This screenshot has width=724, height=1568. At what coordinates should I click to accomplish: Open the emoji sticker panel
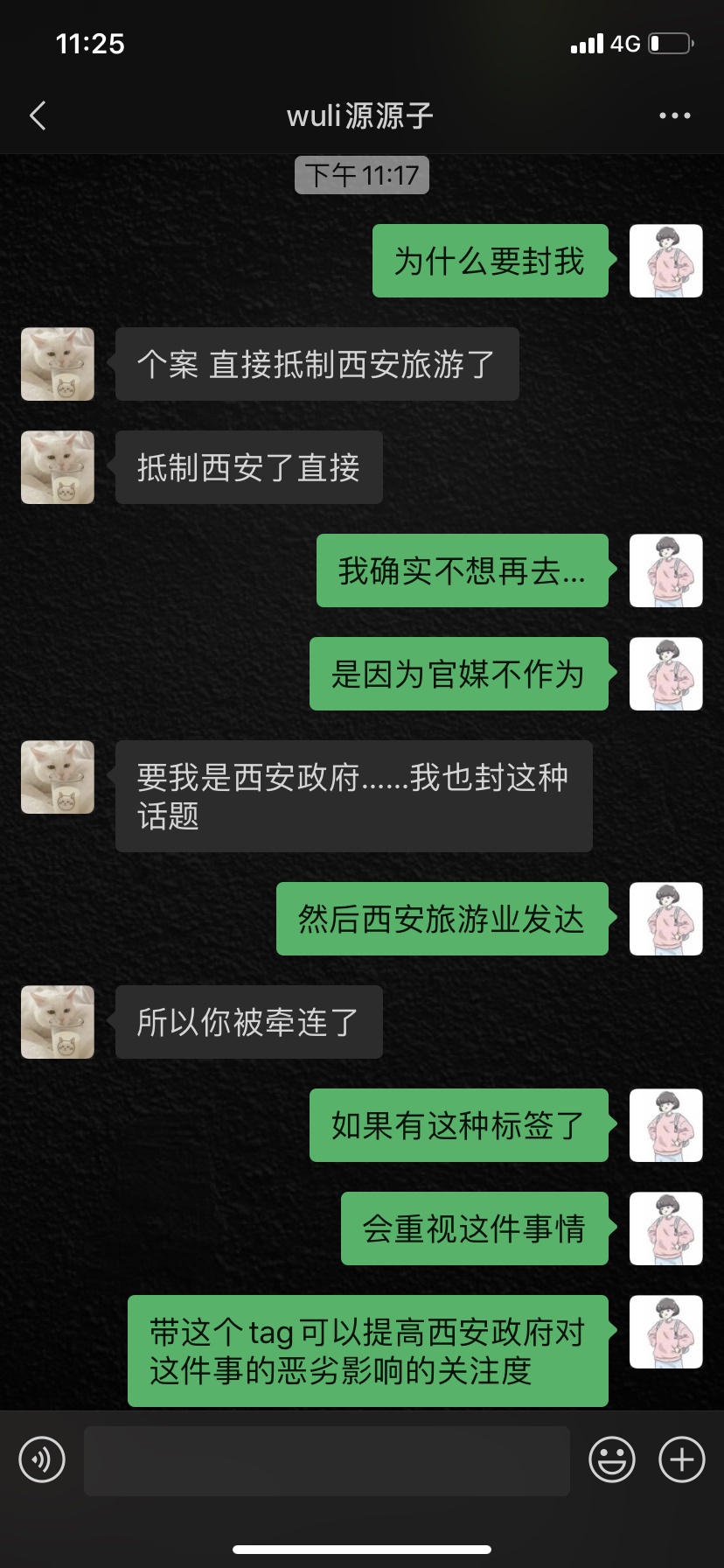click(x=611, y=1459)
